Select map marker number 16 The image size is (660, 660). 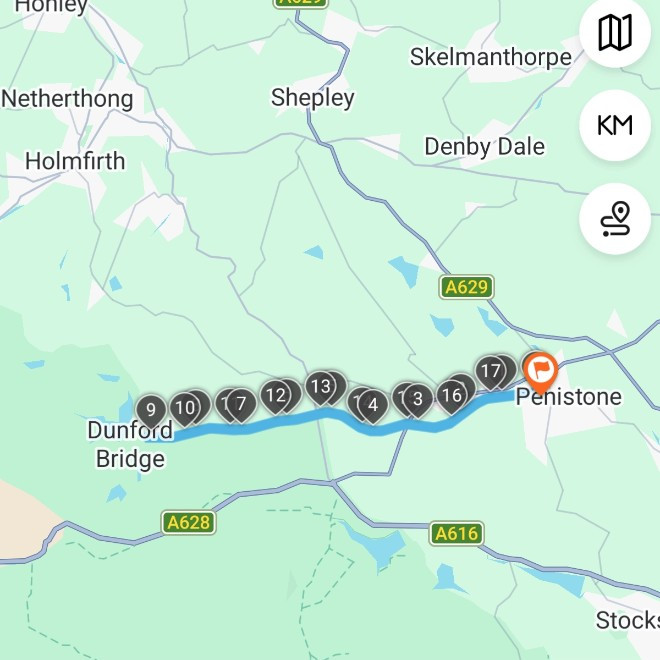[451, 395]
